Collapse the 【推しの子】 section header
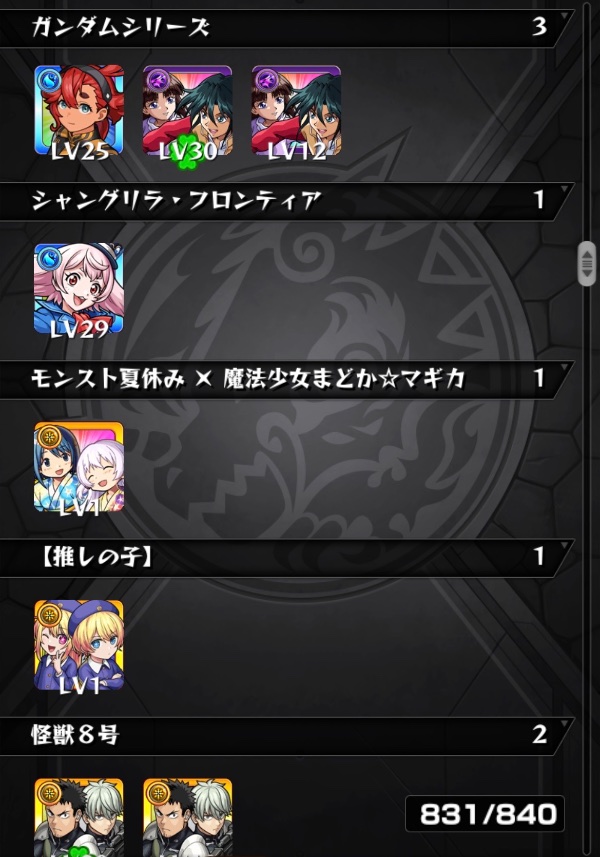The width and height of the screenshot is (600, 857). tap(287, 557)
